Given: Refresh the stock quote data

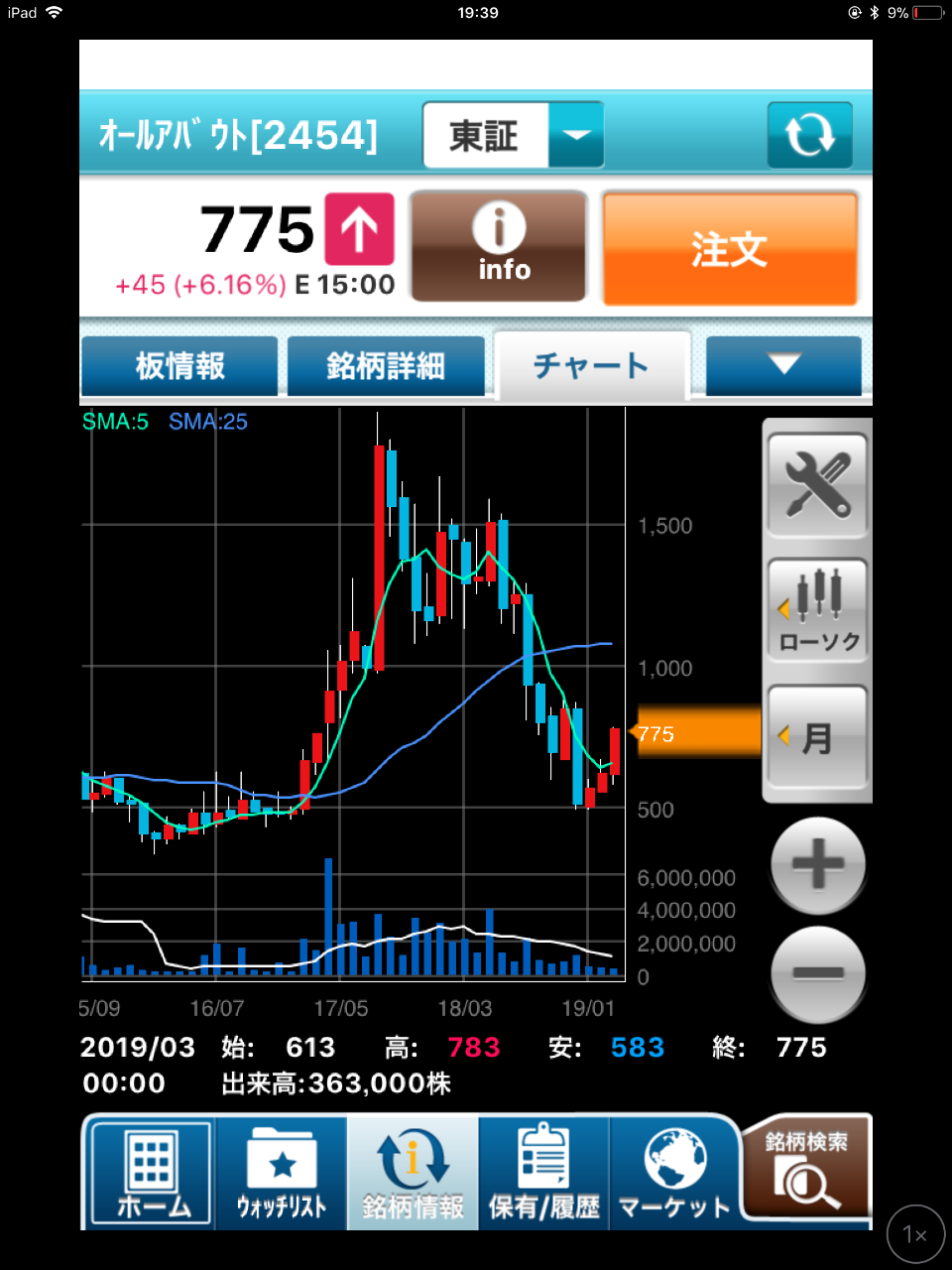Looking at the screenshot, I should pyautogui.click(x=809, y=135).
